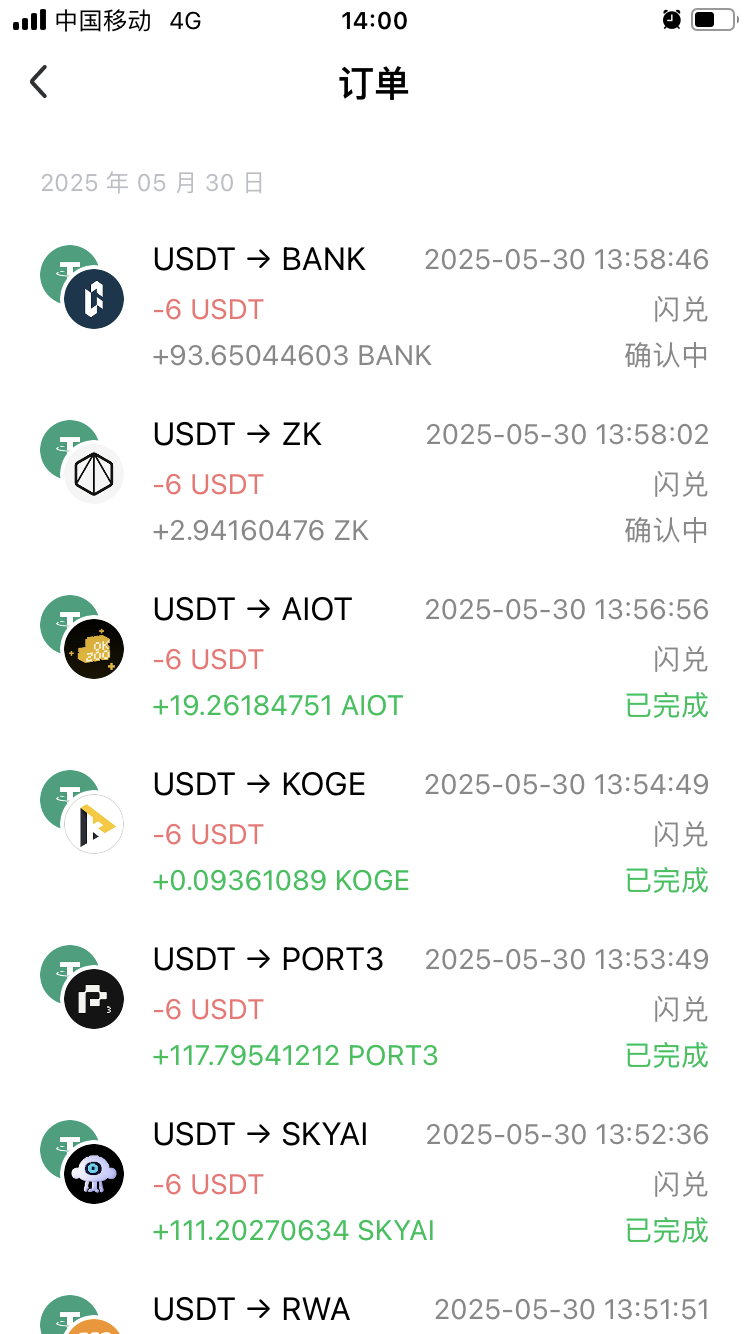The height and width of the screenshot is (1334, 750).
Task: View the USDT to PORT3 order
Action: click(375, 1006)
